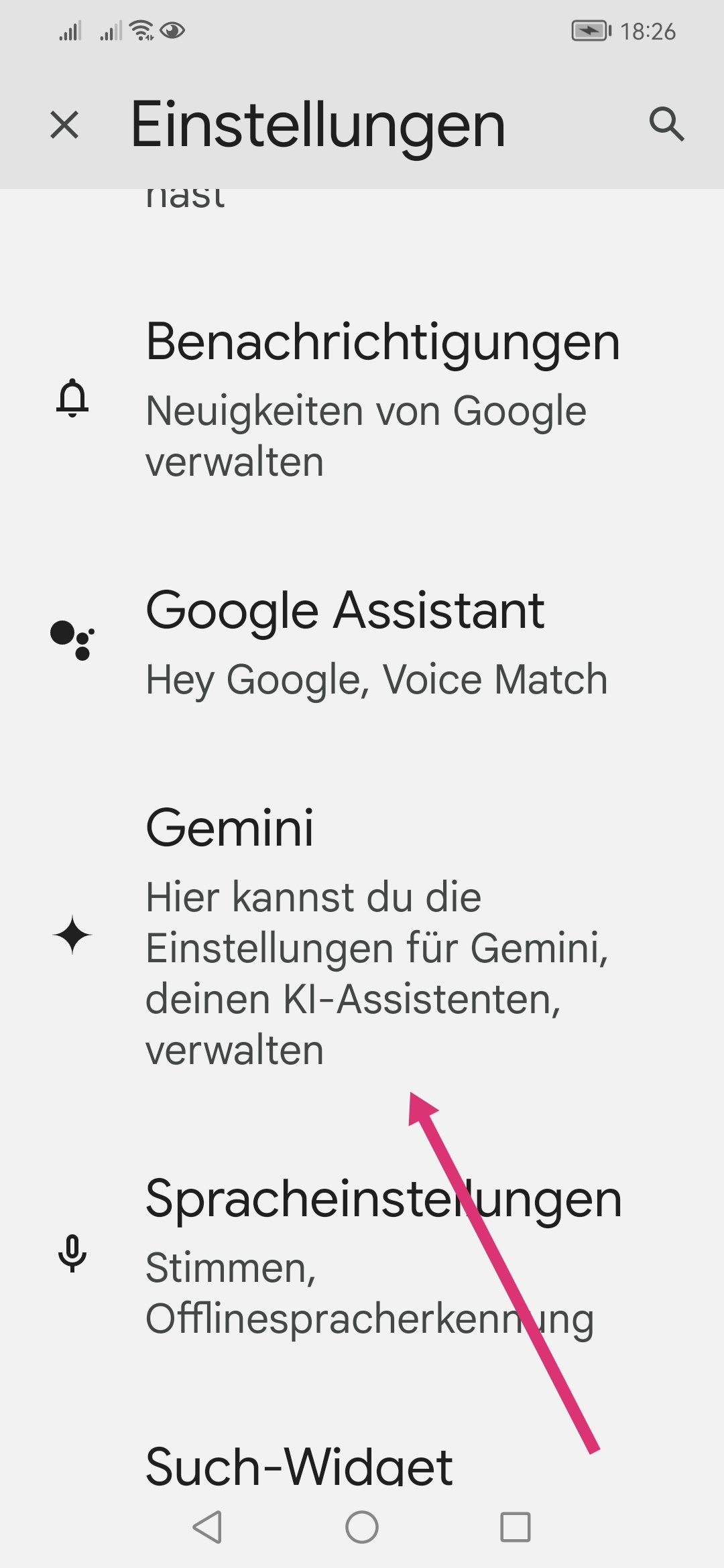Open Google Assistant settings
724x1568 pixels.
375,643
